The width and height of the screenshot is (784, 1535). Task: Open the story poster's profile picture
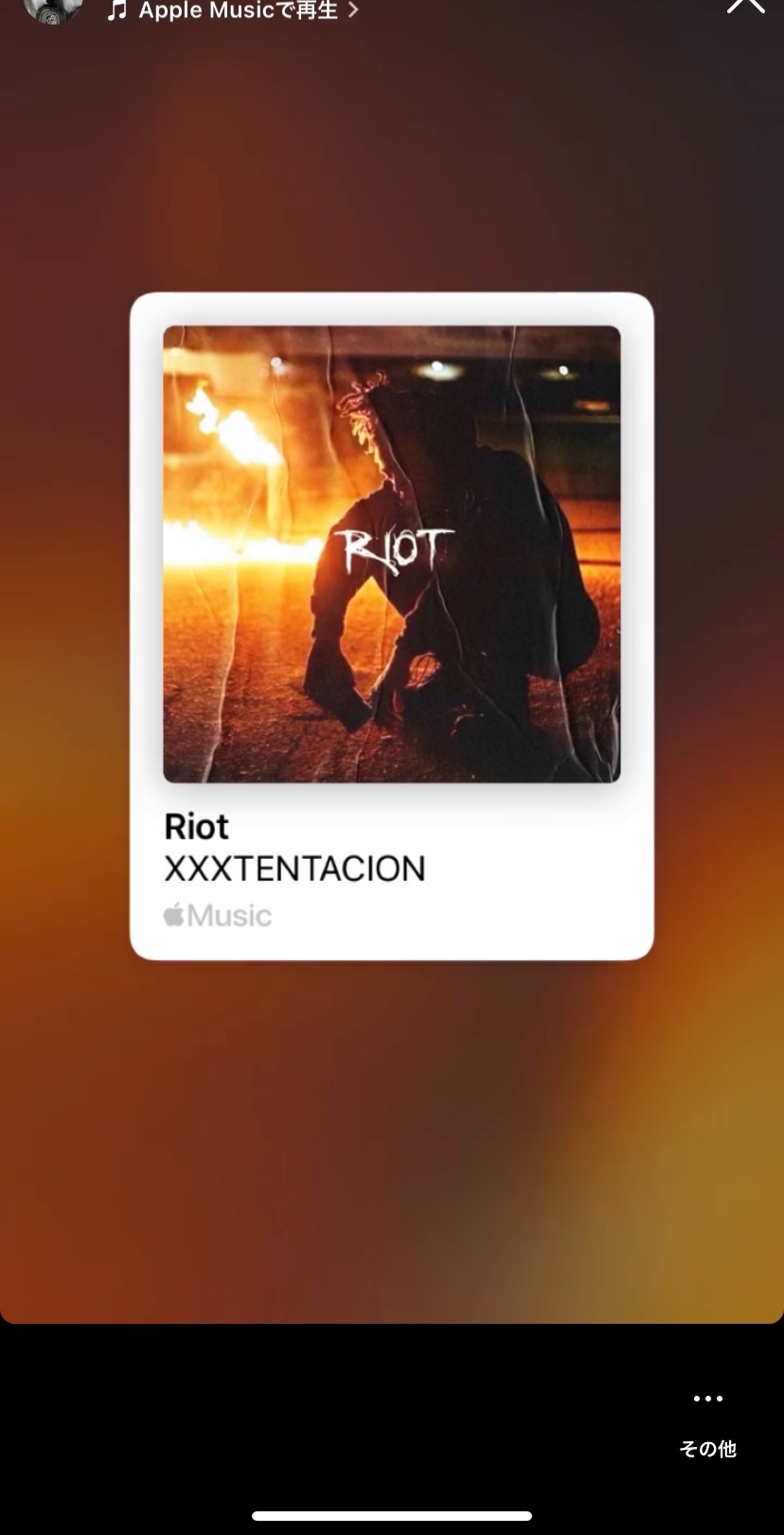tap(53, 9)
